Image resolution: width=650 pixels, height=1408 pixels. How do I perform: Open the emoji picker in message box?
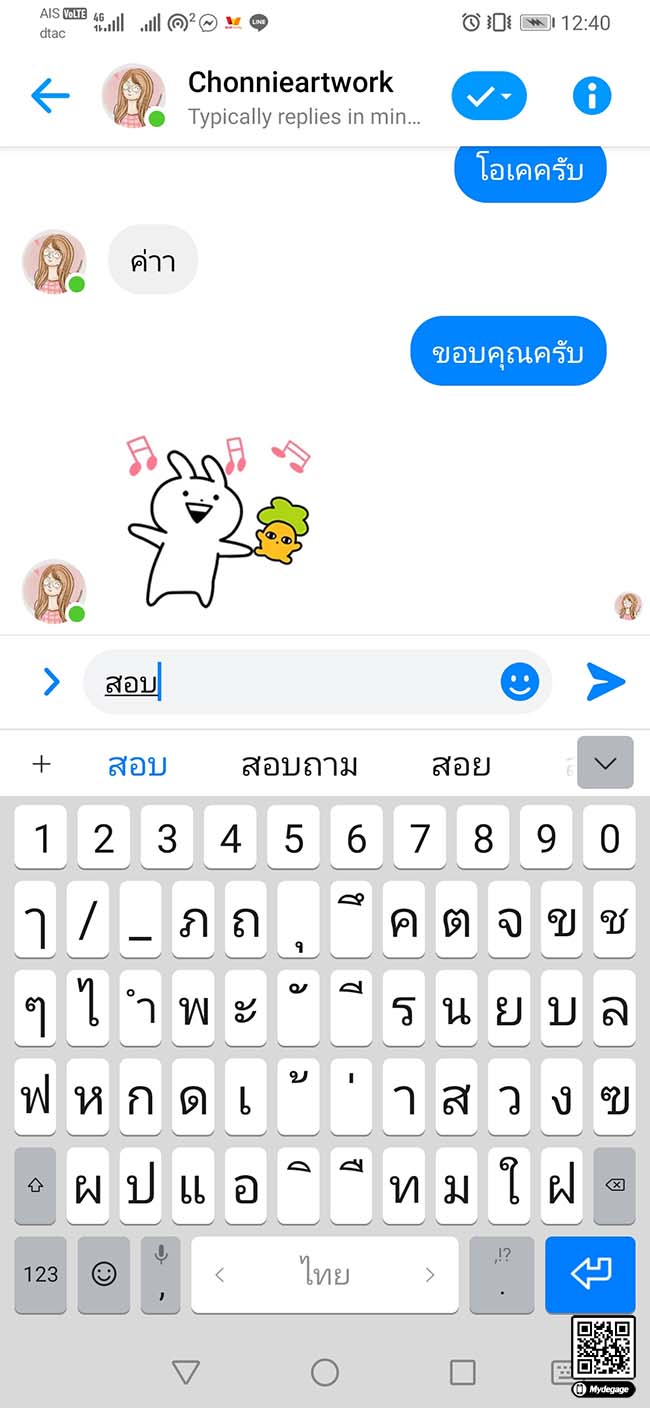click(519, 682)
